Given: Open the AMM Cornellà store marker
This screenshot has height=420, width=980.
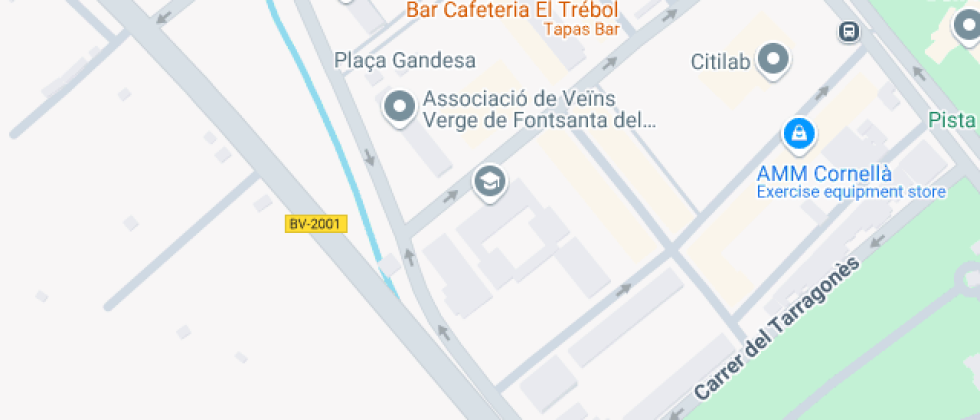Looking at the screenshot, I should click(797, 133).
